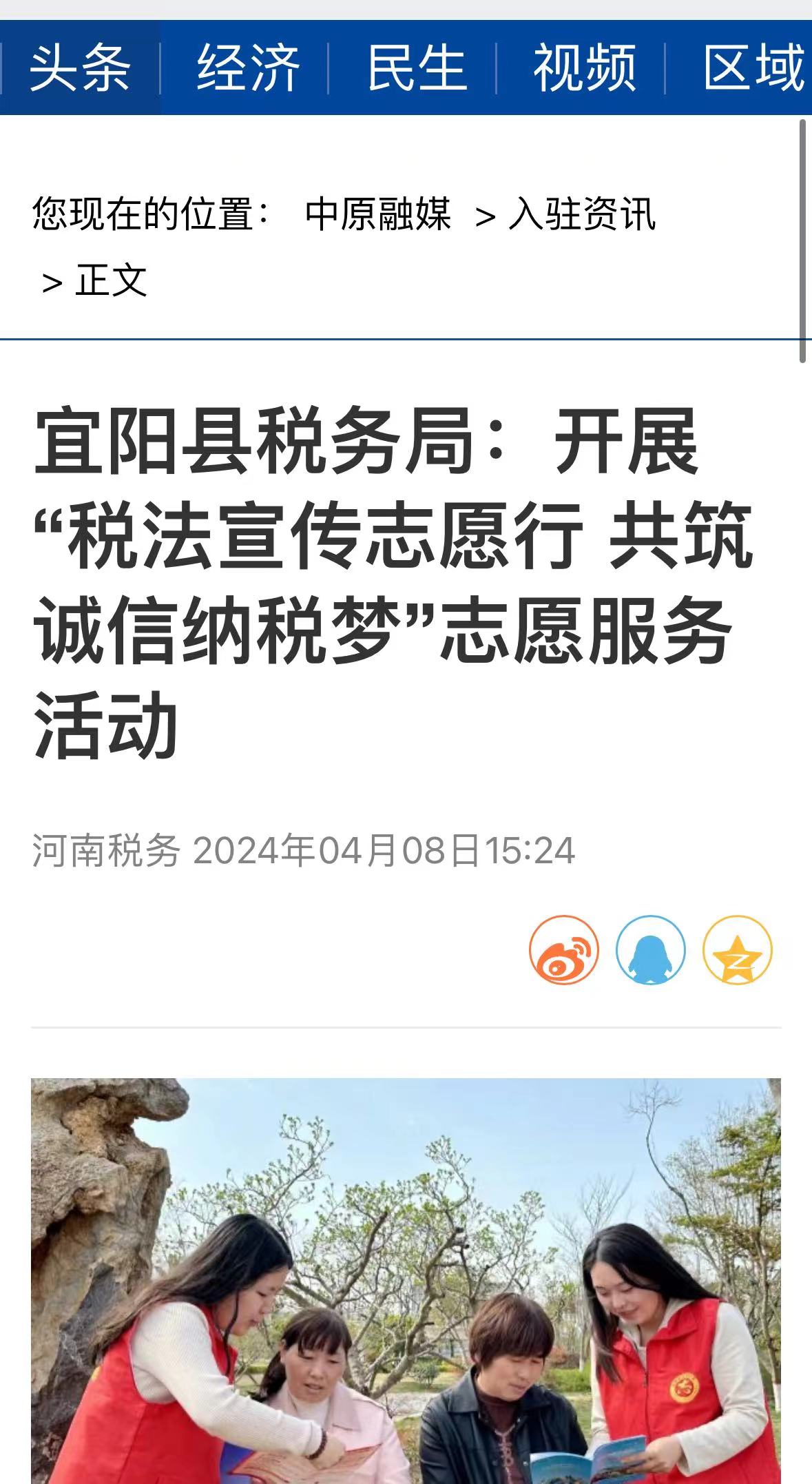The image size is (812, 1484).
Task: Share article to Weibo
Action: [563, 950]
